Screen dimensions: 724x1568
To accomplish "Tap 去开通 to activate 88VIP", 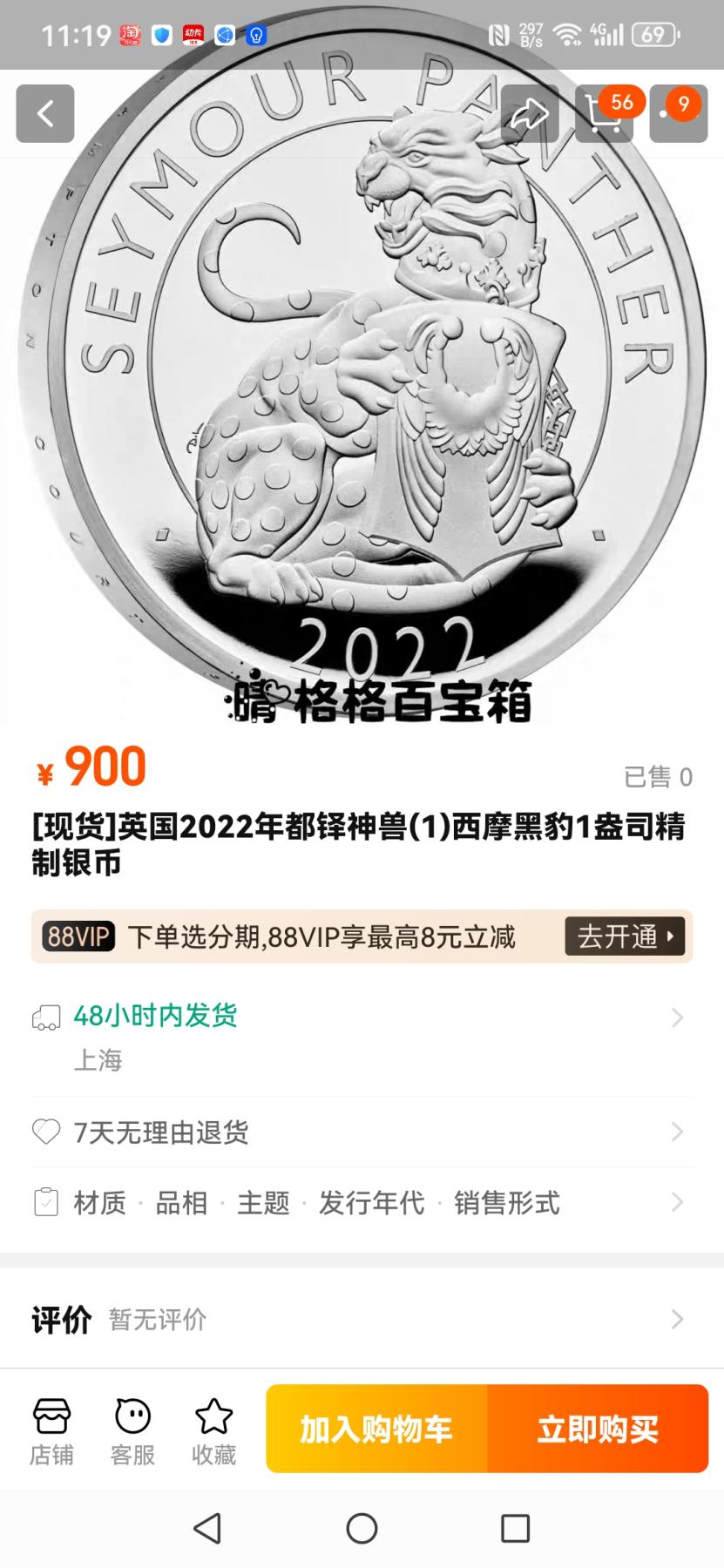I will pyautogui.click(x=624, y=936).
